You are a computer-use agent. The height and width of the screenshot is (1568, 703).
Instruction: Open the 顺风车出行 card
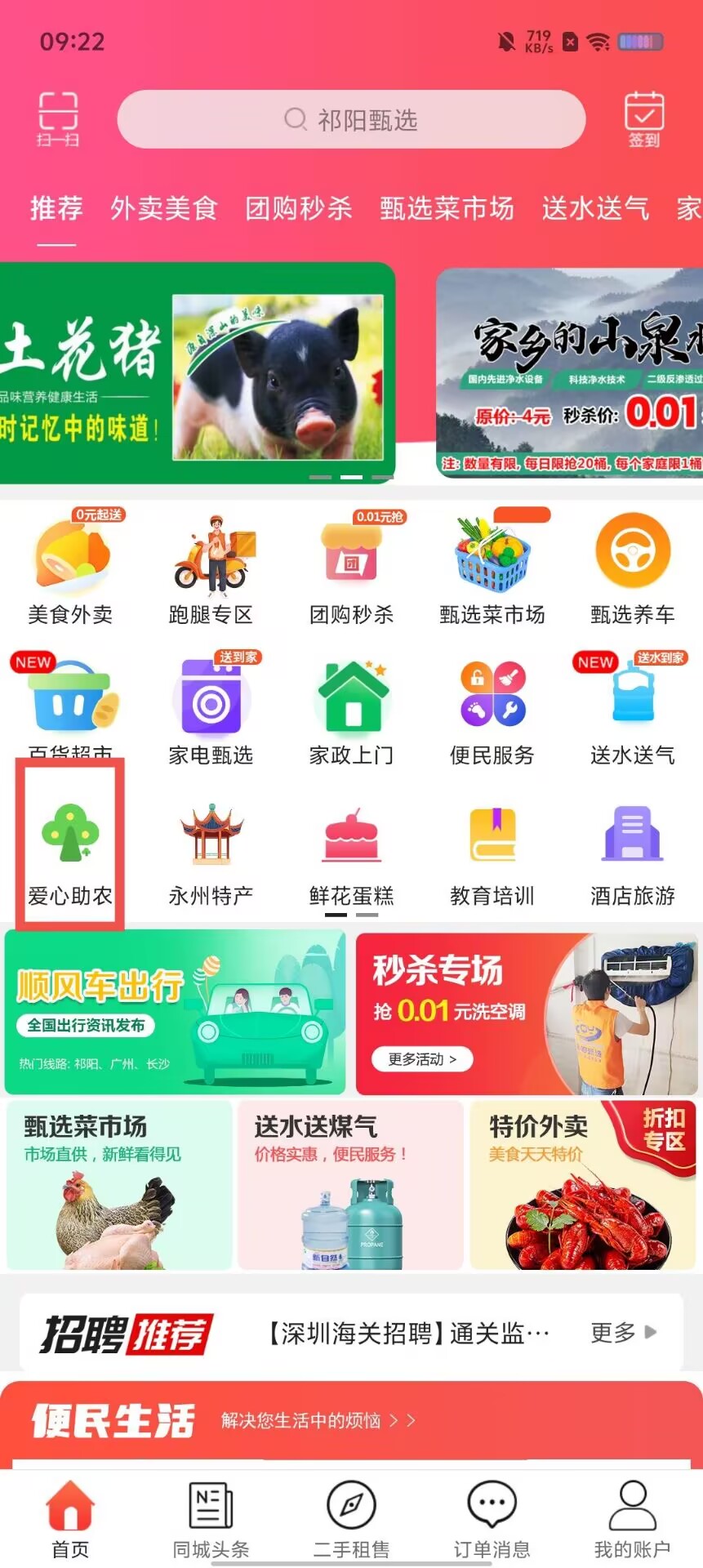click(x=175, y=1013)
